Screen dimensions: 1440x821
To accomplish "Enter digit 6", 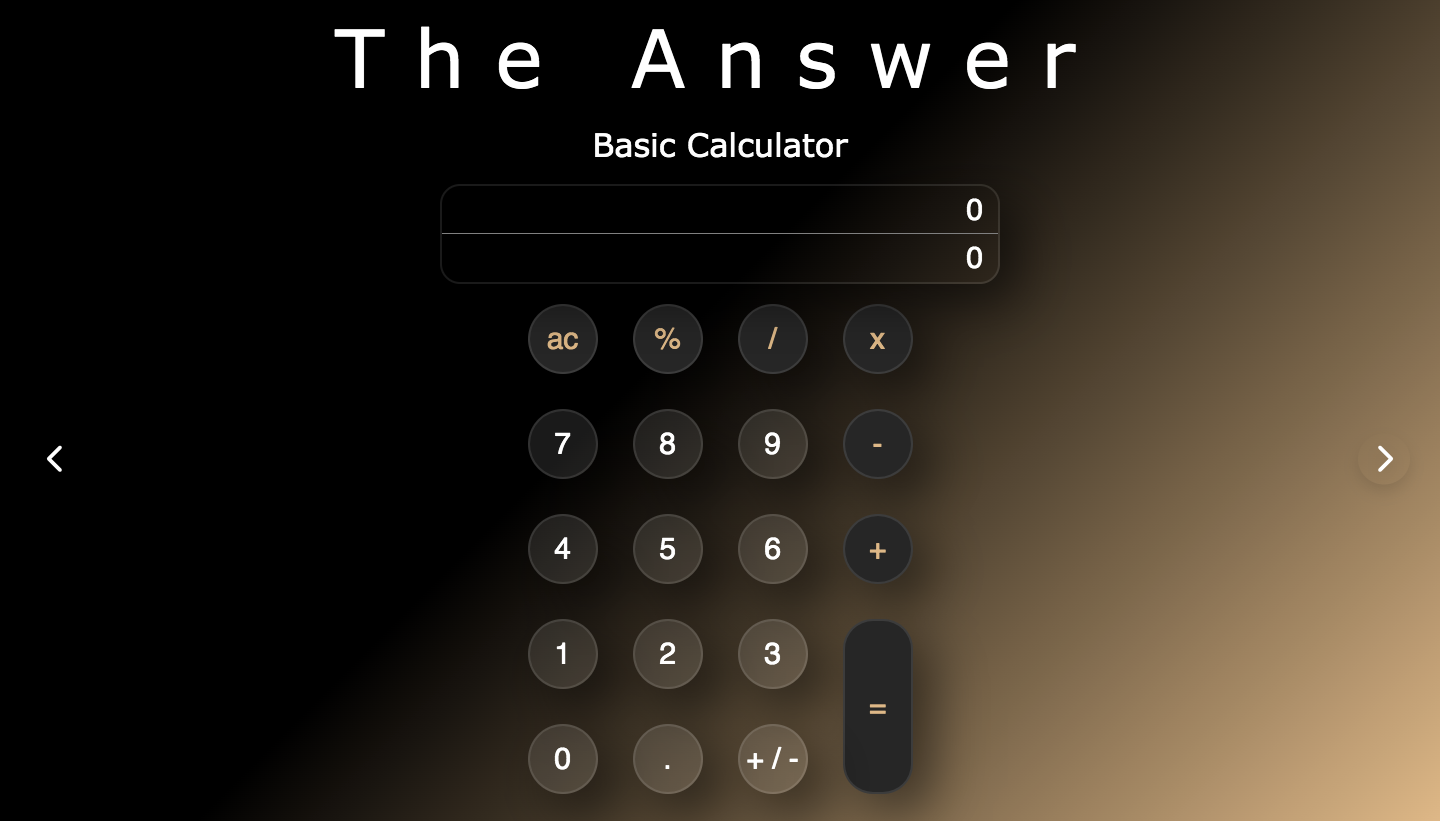I will click(x=773, y=549).
